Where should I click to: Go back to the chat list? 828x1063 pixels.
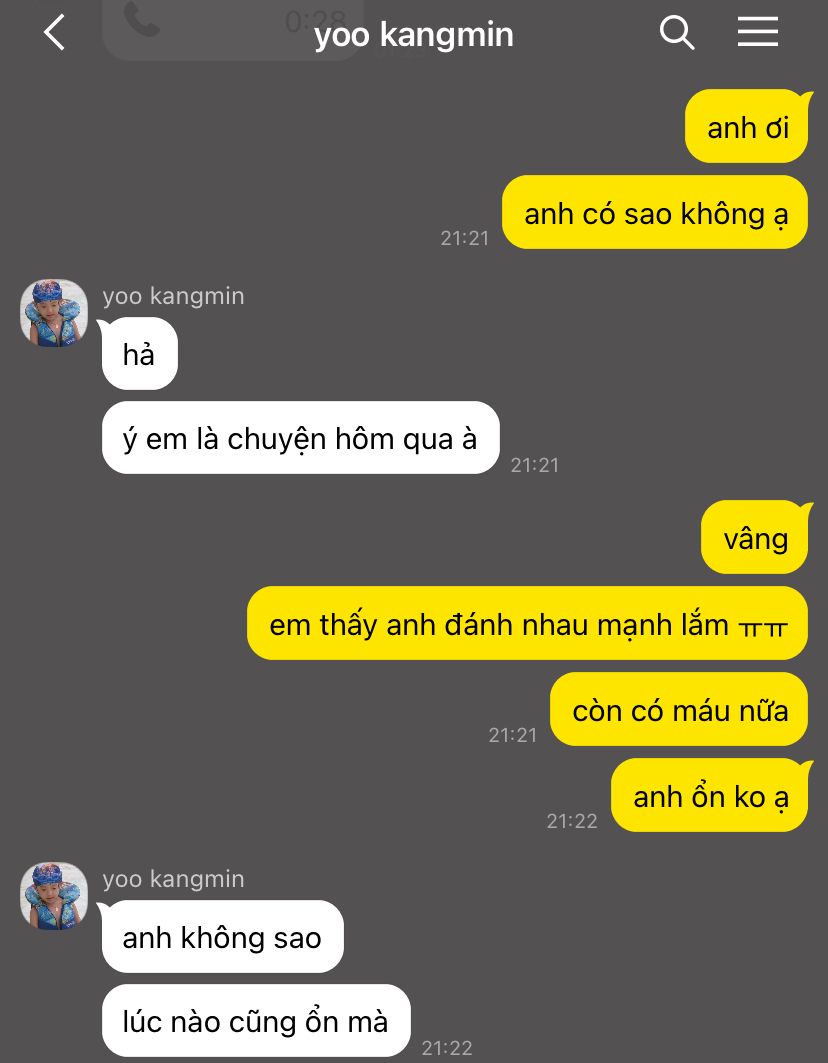coord(55,33)
